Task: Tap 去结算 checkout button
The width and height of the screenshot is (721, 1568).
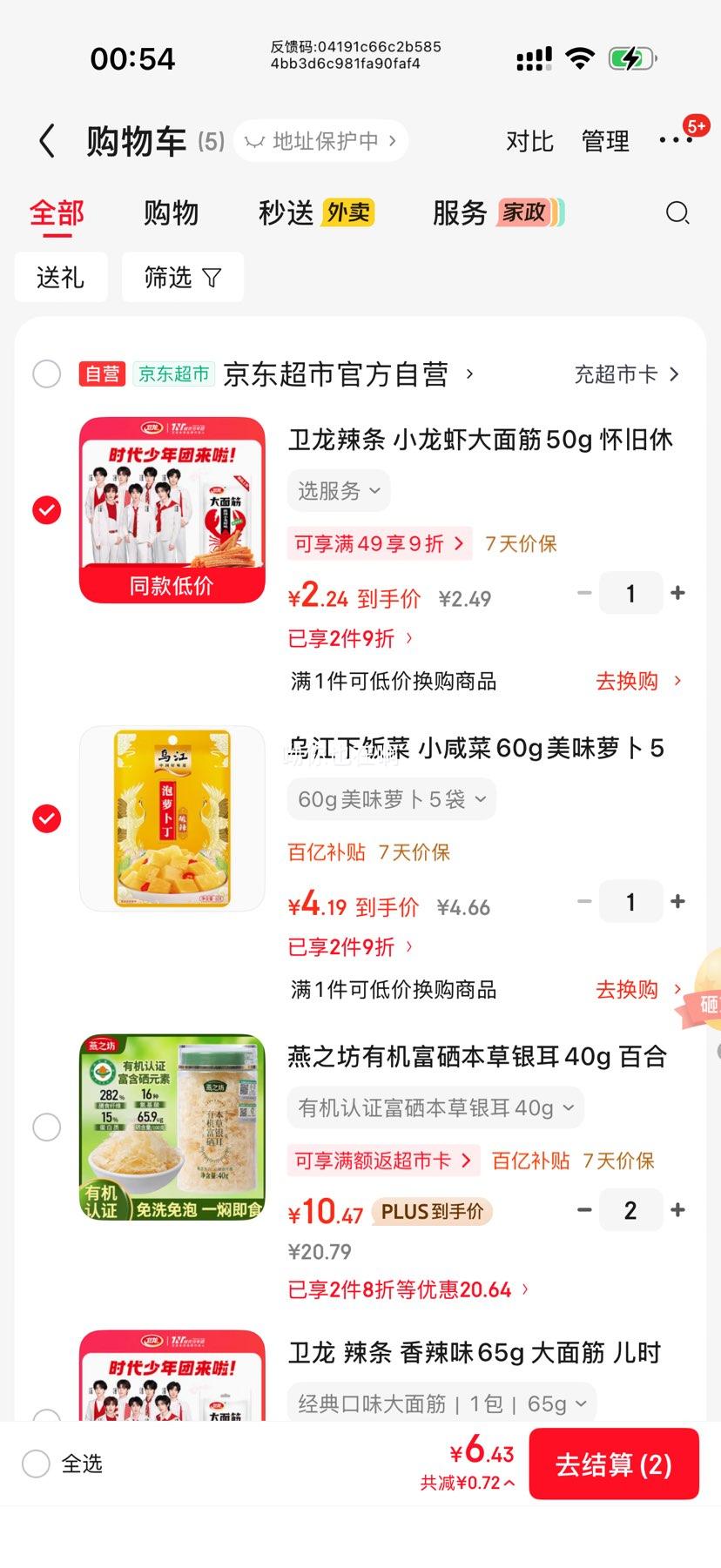Action: click(x=614, y=1464)
